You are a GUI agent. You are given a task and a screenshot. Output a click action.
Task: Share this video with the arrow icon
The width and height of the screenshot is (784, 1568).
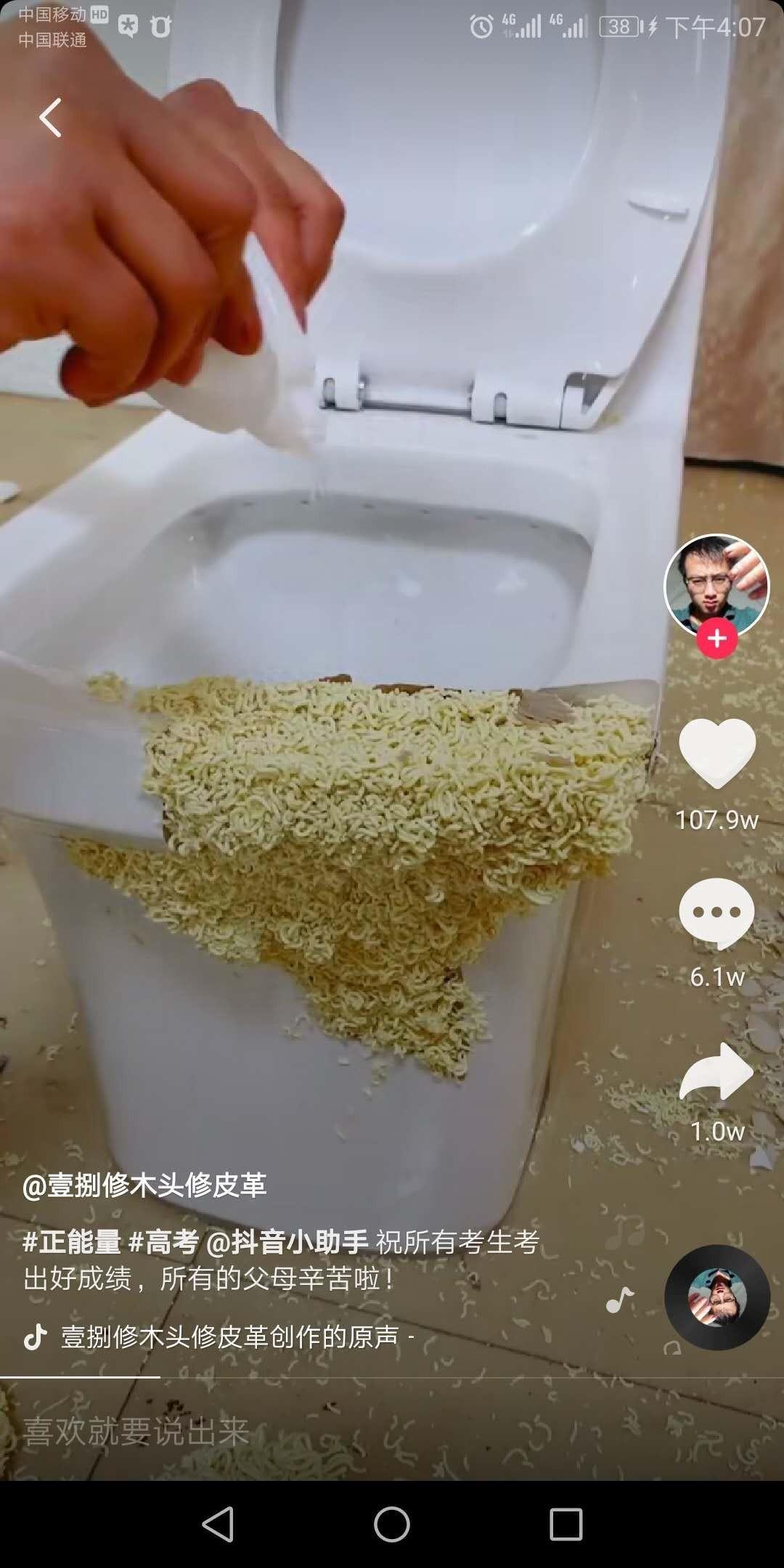(716, 1072)
